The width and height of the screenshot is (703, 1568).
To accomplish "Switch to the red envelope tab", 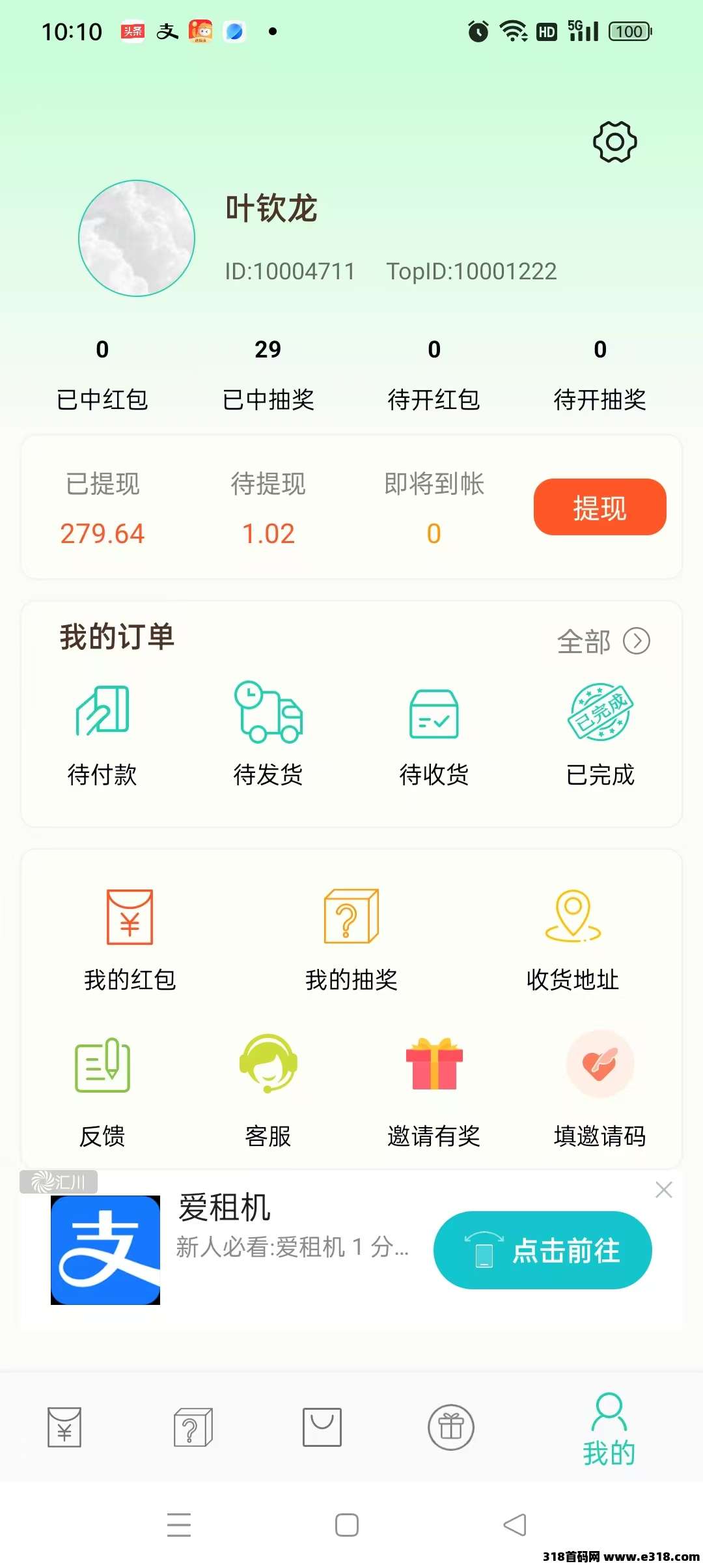I will [63, 1426].
